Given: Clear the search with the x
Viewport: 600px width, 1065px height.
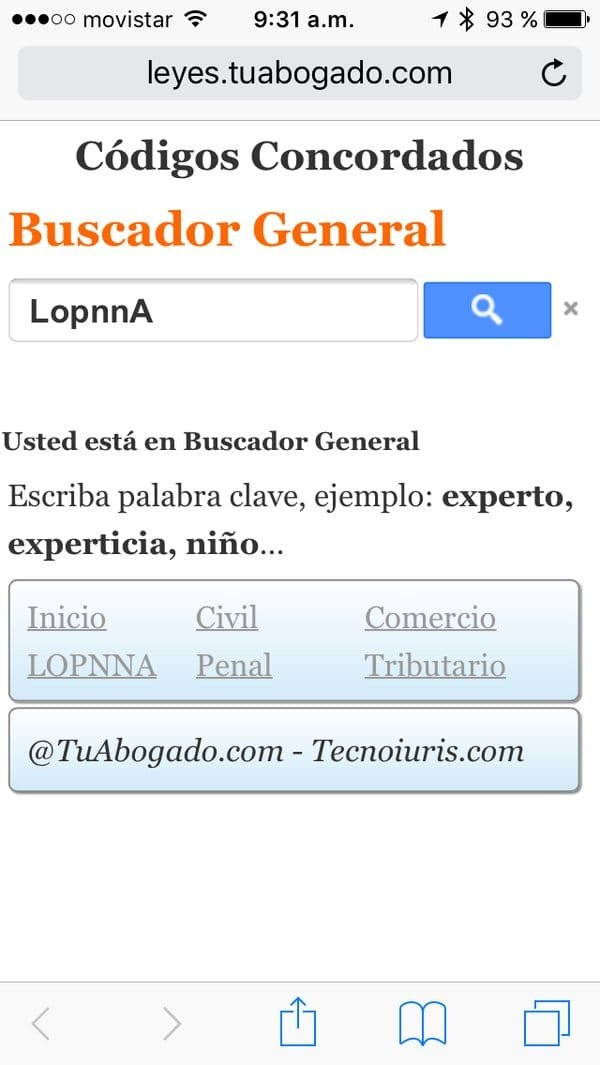Looking at the screenshot, I should tap(571, 309).
